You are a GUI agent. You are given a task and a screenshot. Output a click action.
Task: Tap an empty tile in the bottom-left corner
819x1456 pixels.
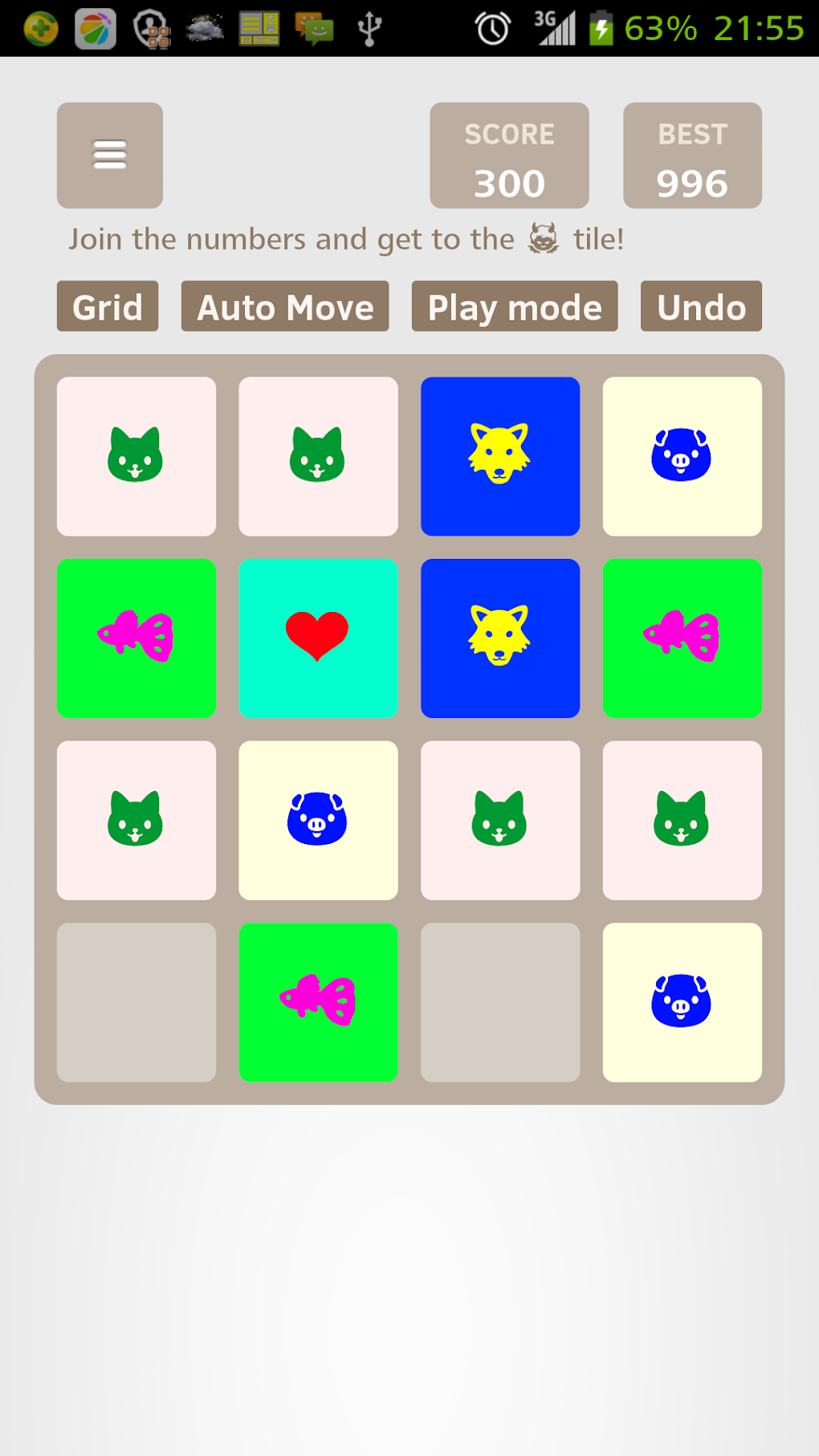136,1001
